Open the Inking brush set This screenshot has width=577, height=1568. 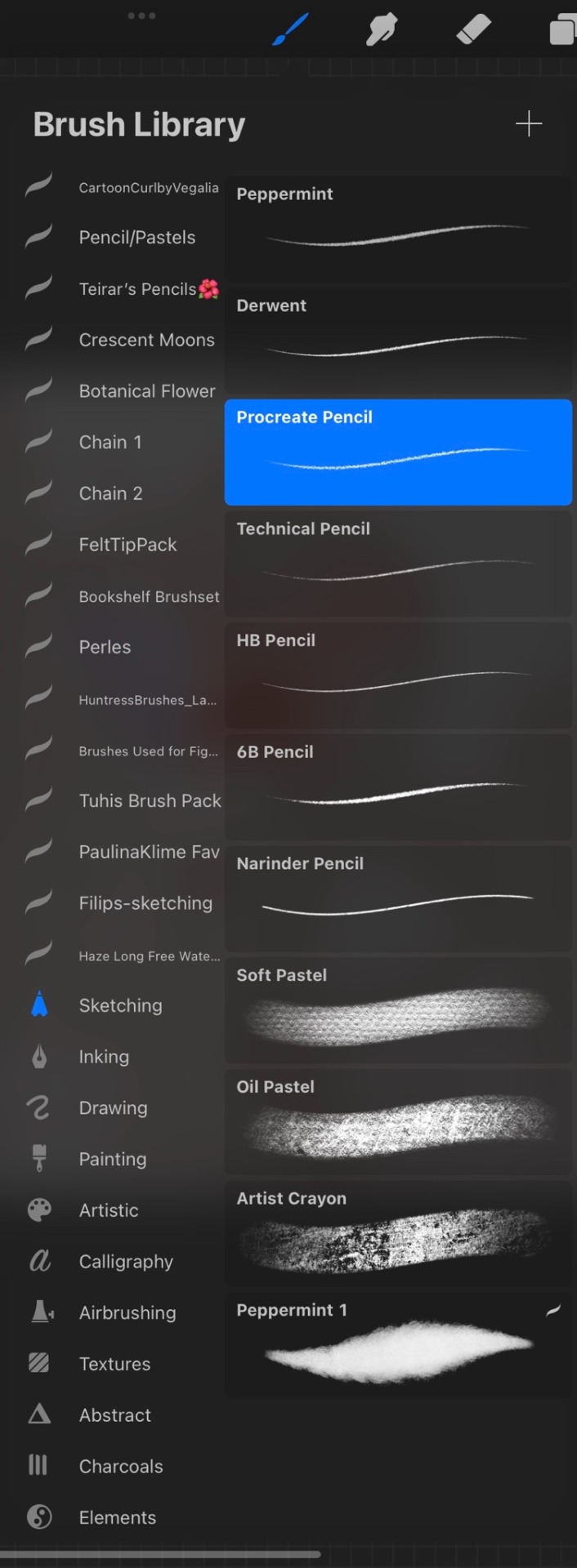pos(104,1057)
